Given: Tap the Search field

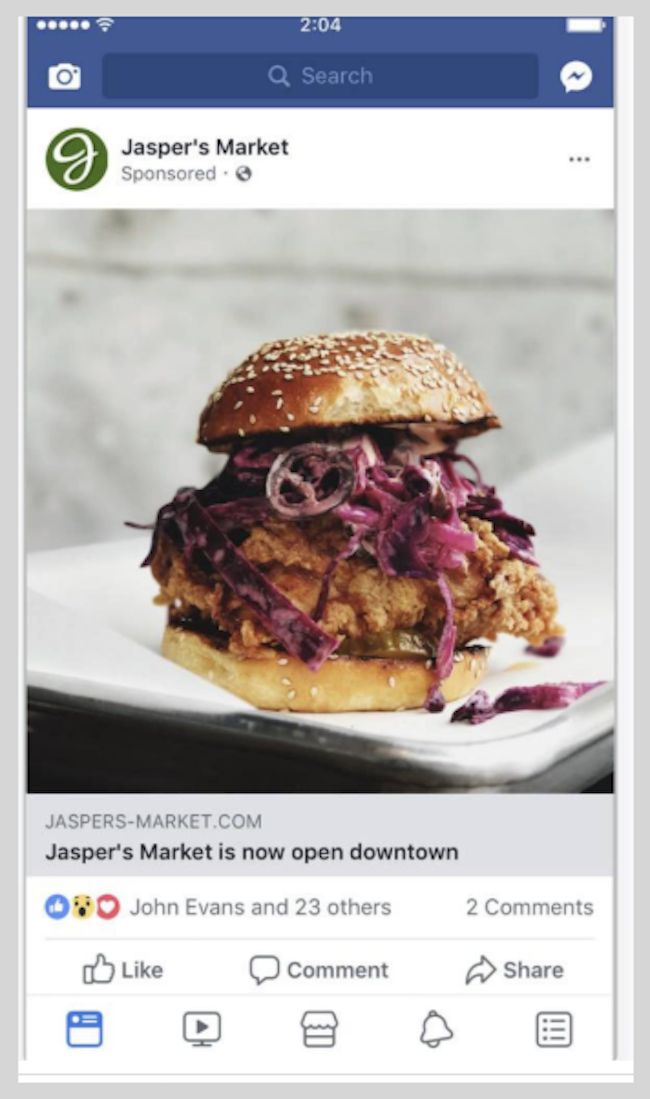Looking at the screenshot, I should 320,76.
